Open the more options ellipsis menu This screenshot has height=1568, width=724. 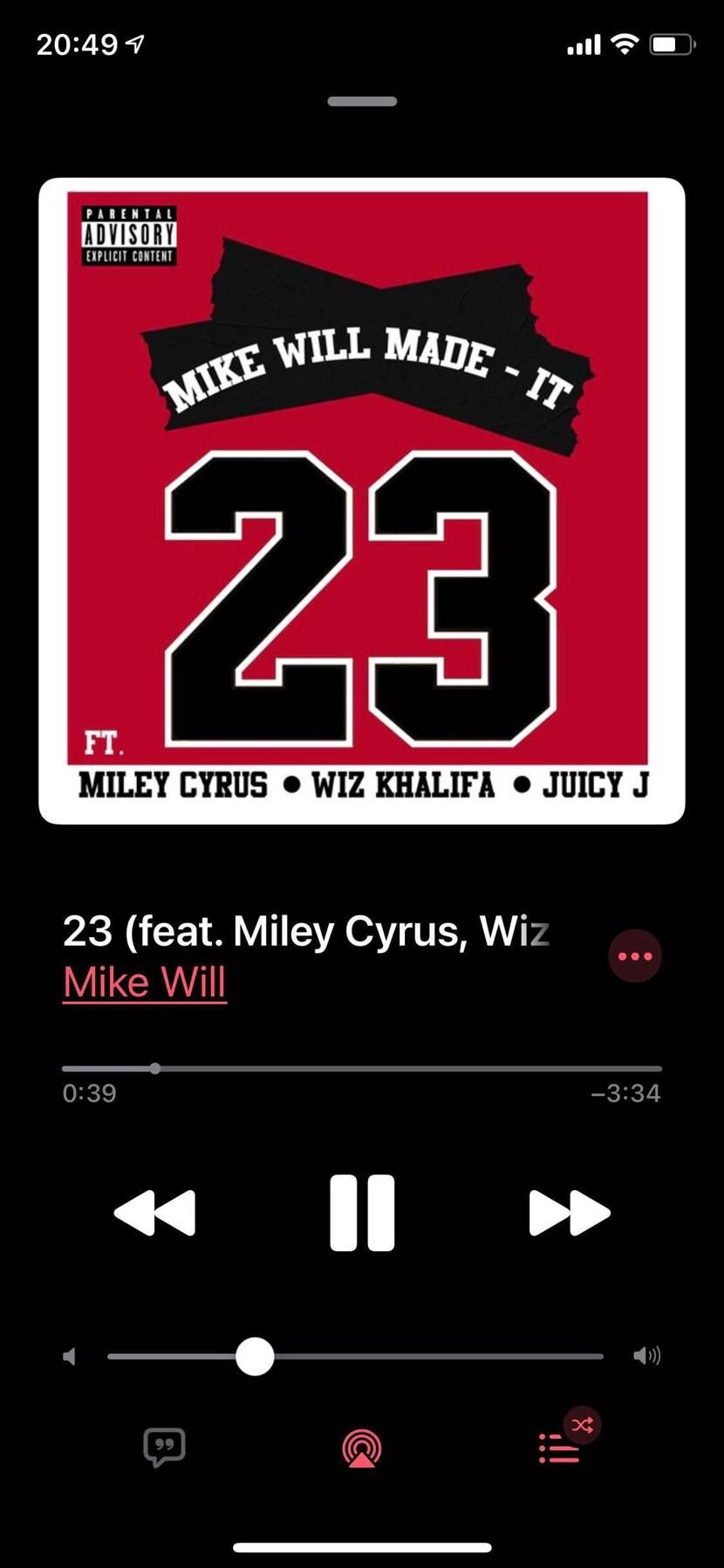(634, 956)
